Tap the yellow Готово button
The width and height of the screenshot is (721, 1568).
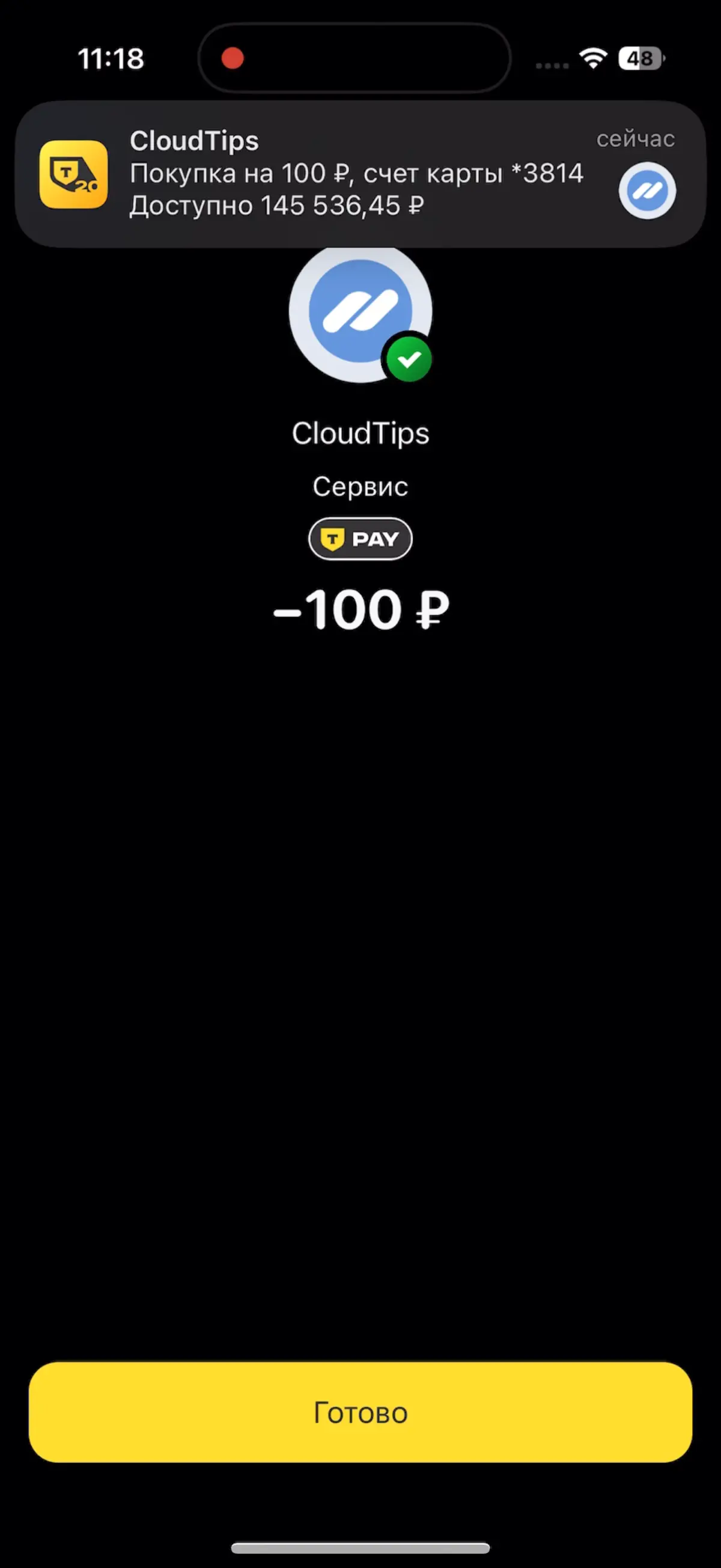(x=360, y=1412)
